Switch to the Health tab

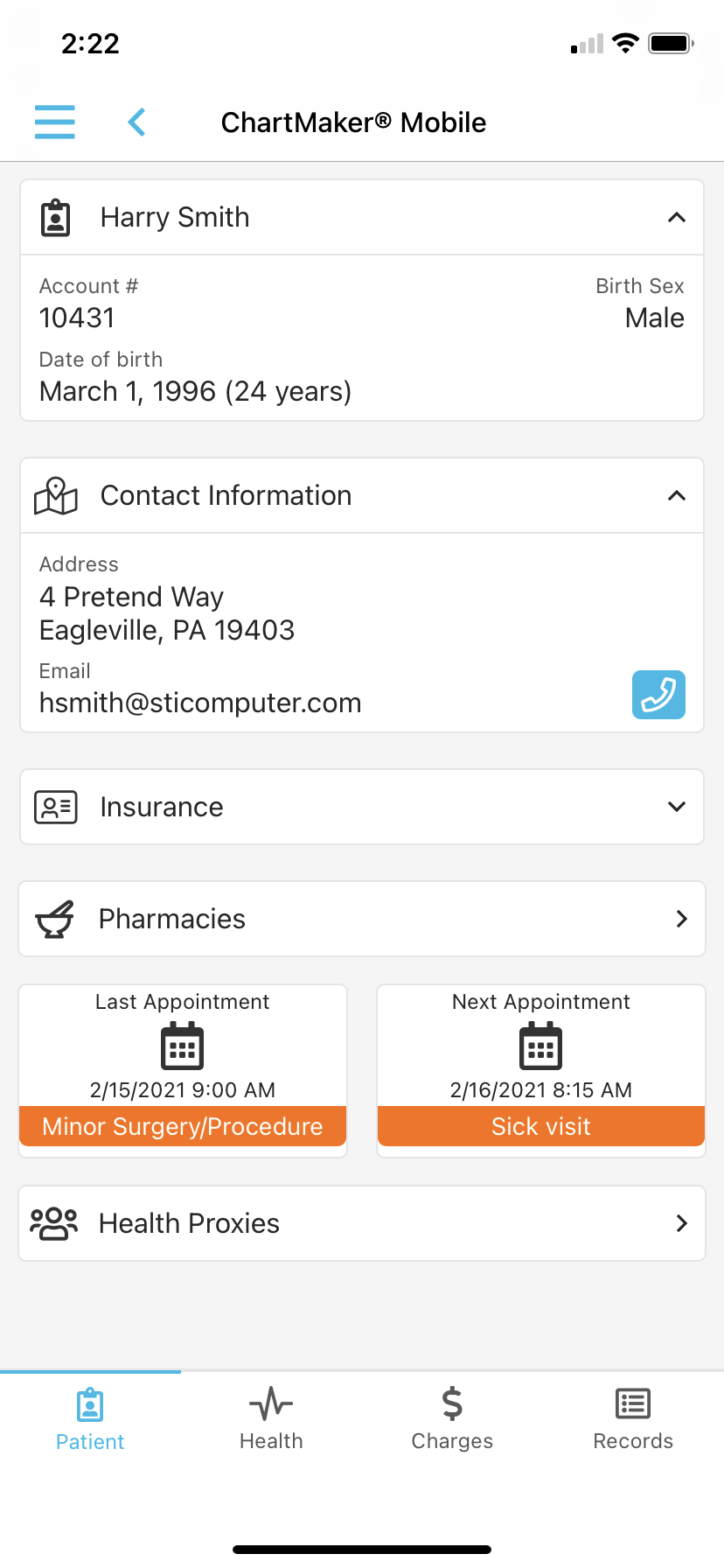[271, 1419]
